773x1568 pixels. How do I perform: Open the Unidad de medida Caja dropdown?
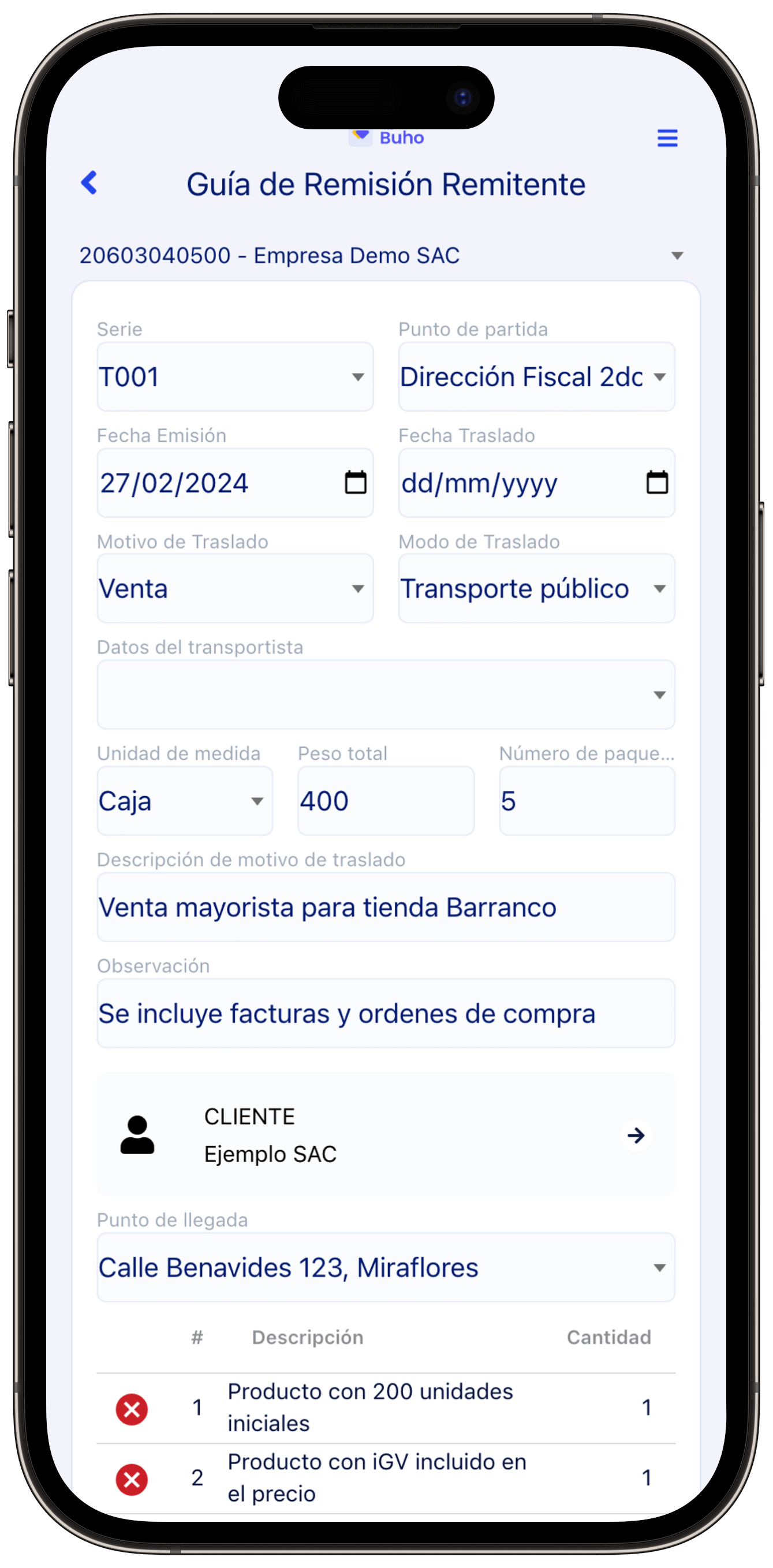point(184,801)
